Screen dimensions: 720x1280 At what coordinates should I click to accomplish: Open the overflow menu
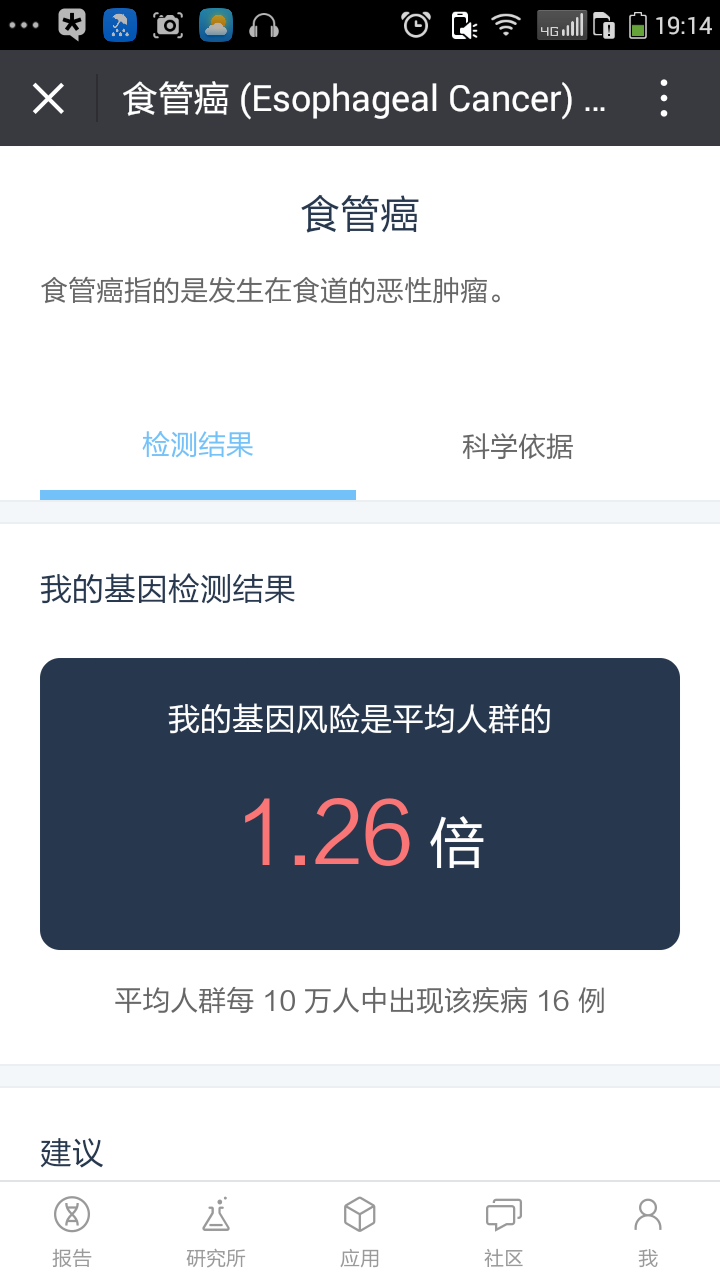click(x=663, y=99)
